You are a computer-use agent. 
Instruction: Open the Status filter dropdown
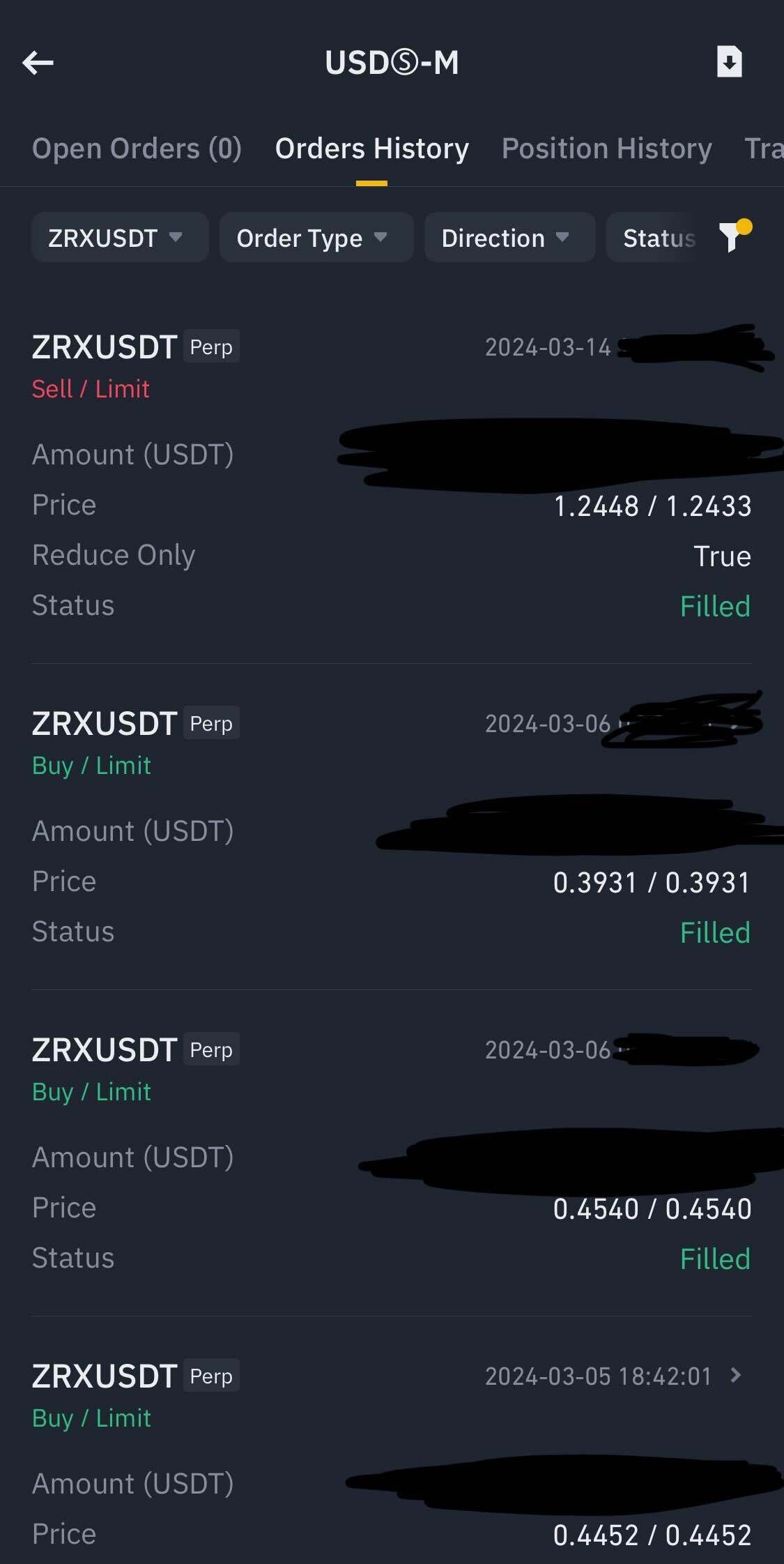[x=657, y=238]
